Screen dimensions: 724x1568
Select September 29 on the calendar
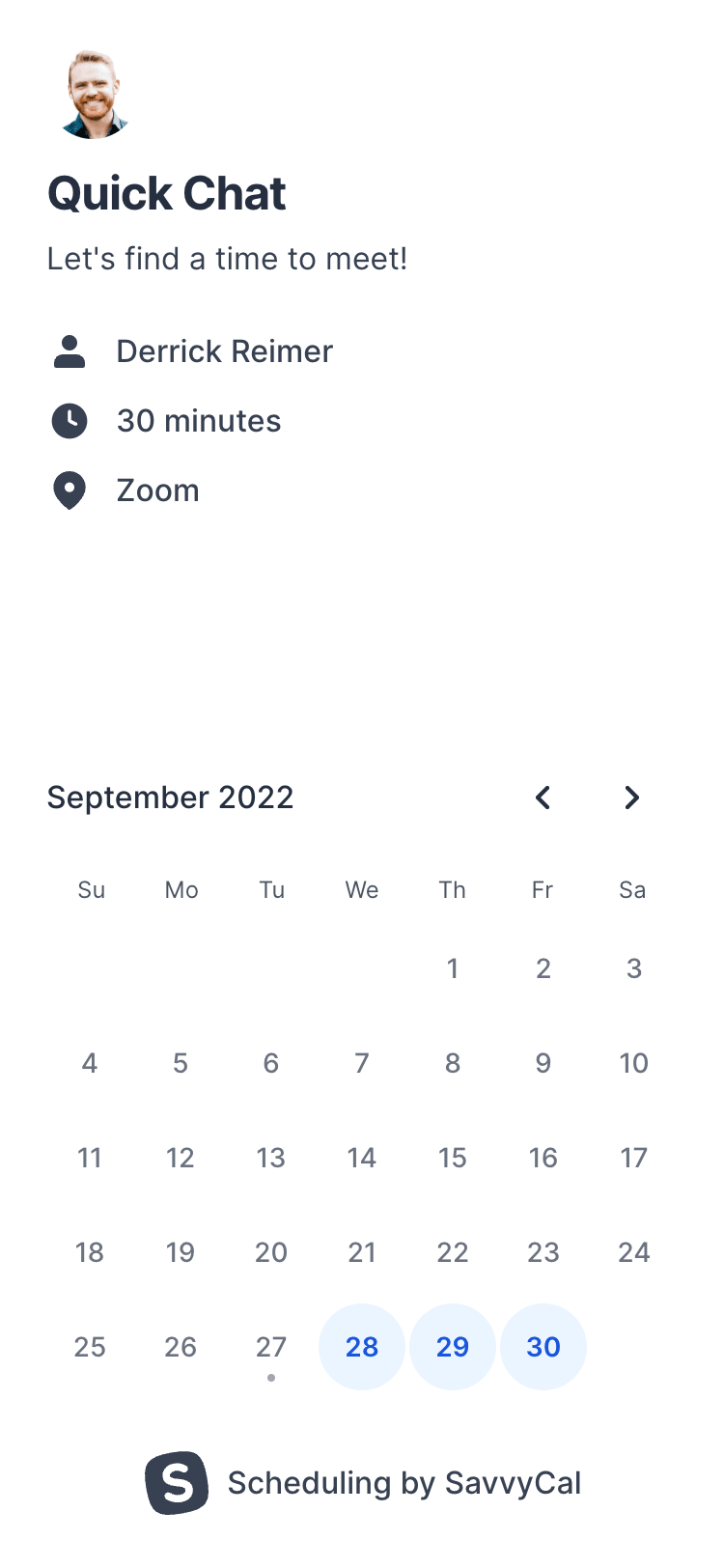point(453,1347)
